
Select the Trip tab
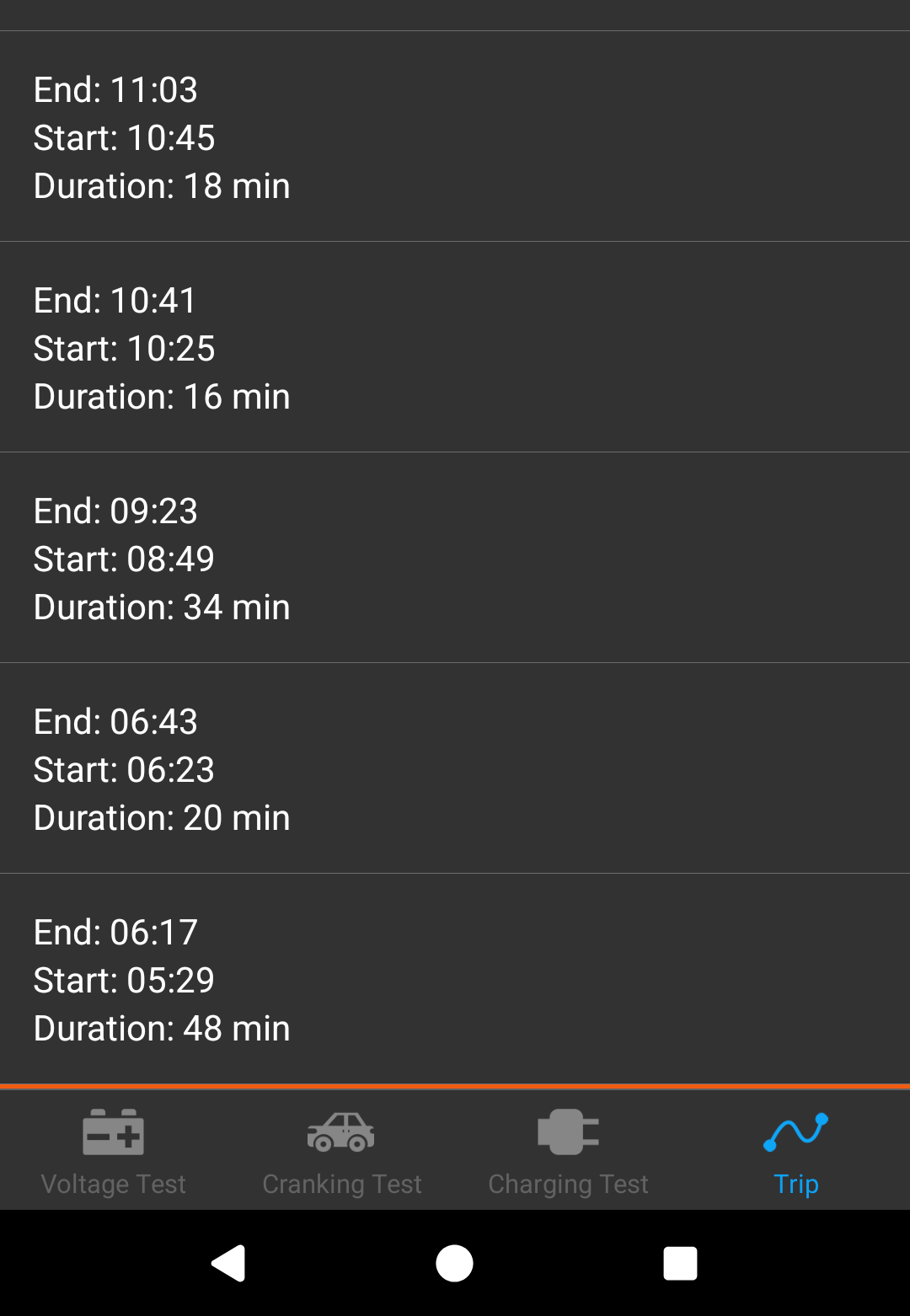tap(795, 1151)
